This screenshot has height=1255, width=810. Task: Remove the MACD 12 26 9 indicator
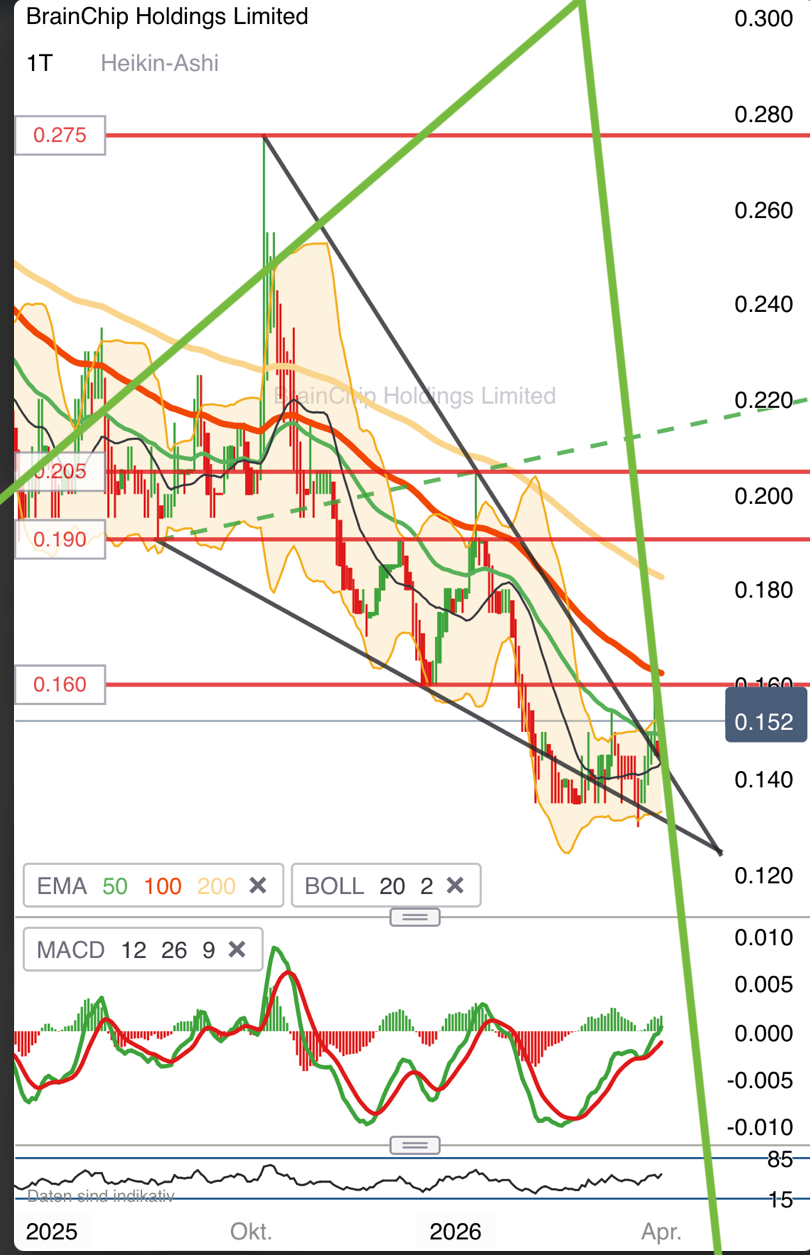[x=237, y=949]
